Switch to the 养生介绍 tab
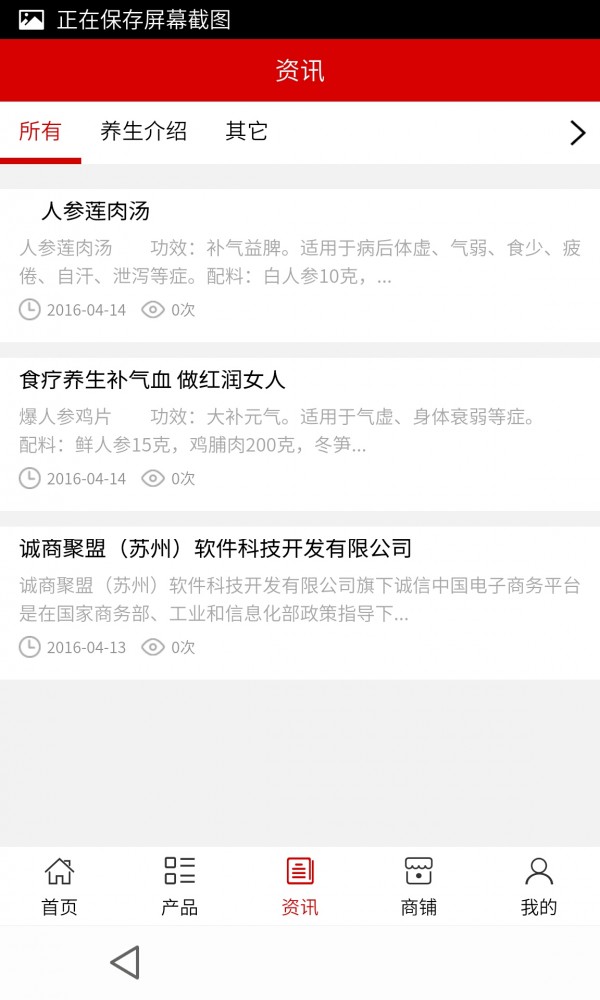600x1000 pixels. click(143, 131)
